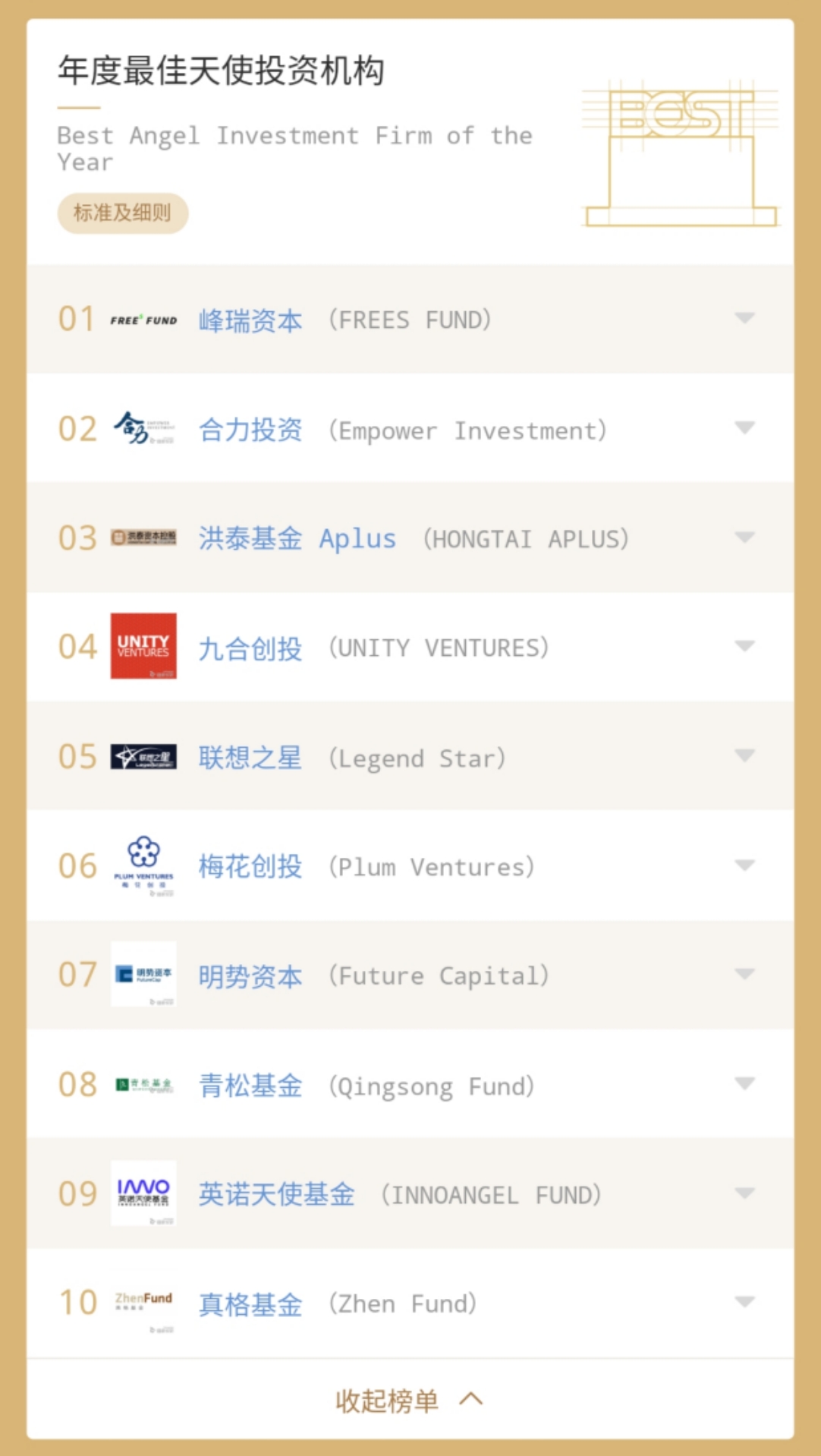Screen dimensions: 821x1456
Task: Expand the 合力投资 (Empower Investment) row
Action: click(744, 428)
